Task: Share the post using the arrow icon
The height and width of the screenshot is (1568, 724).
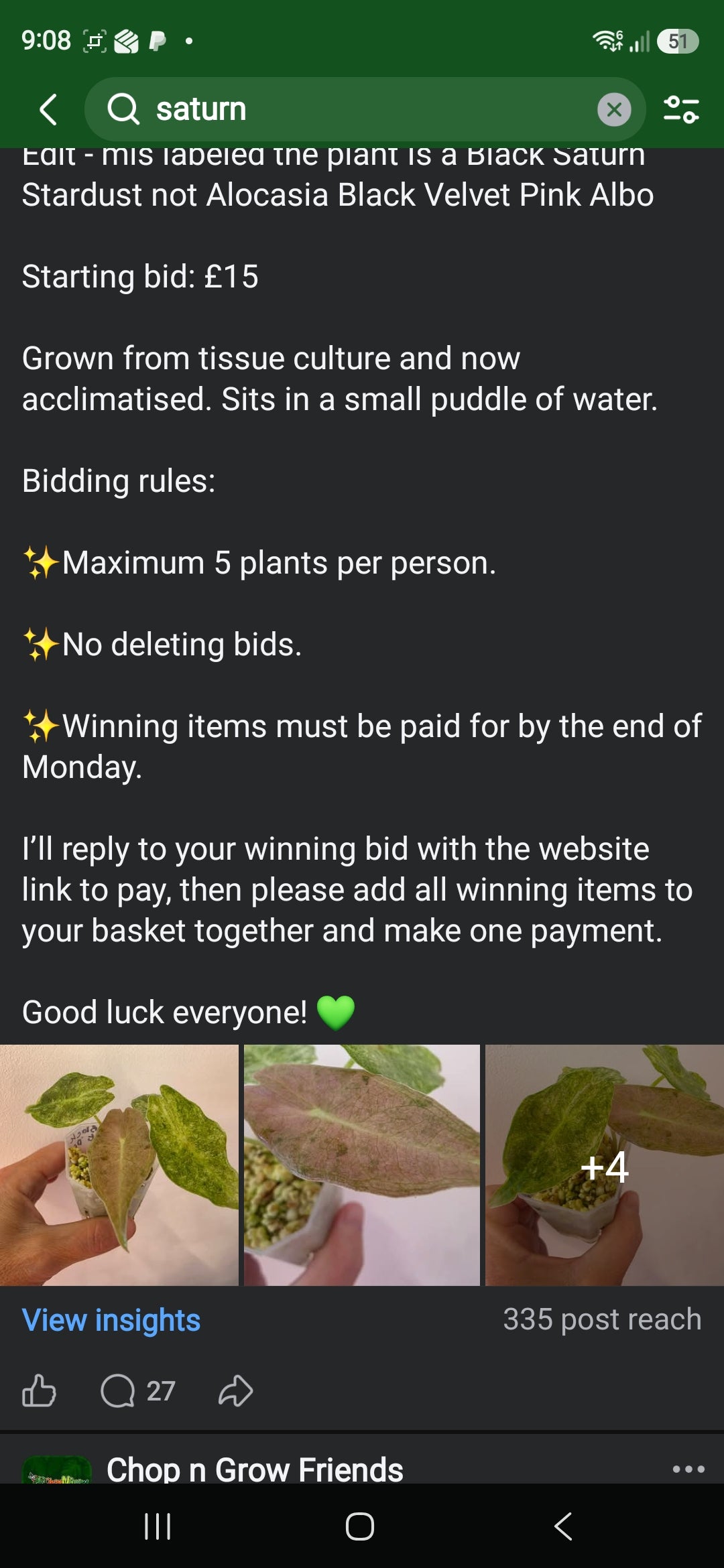Action: (x=236, y=1391)
